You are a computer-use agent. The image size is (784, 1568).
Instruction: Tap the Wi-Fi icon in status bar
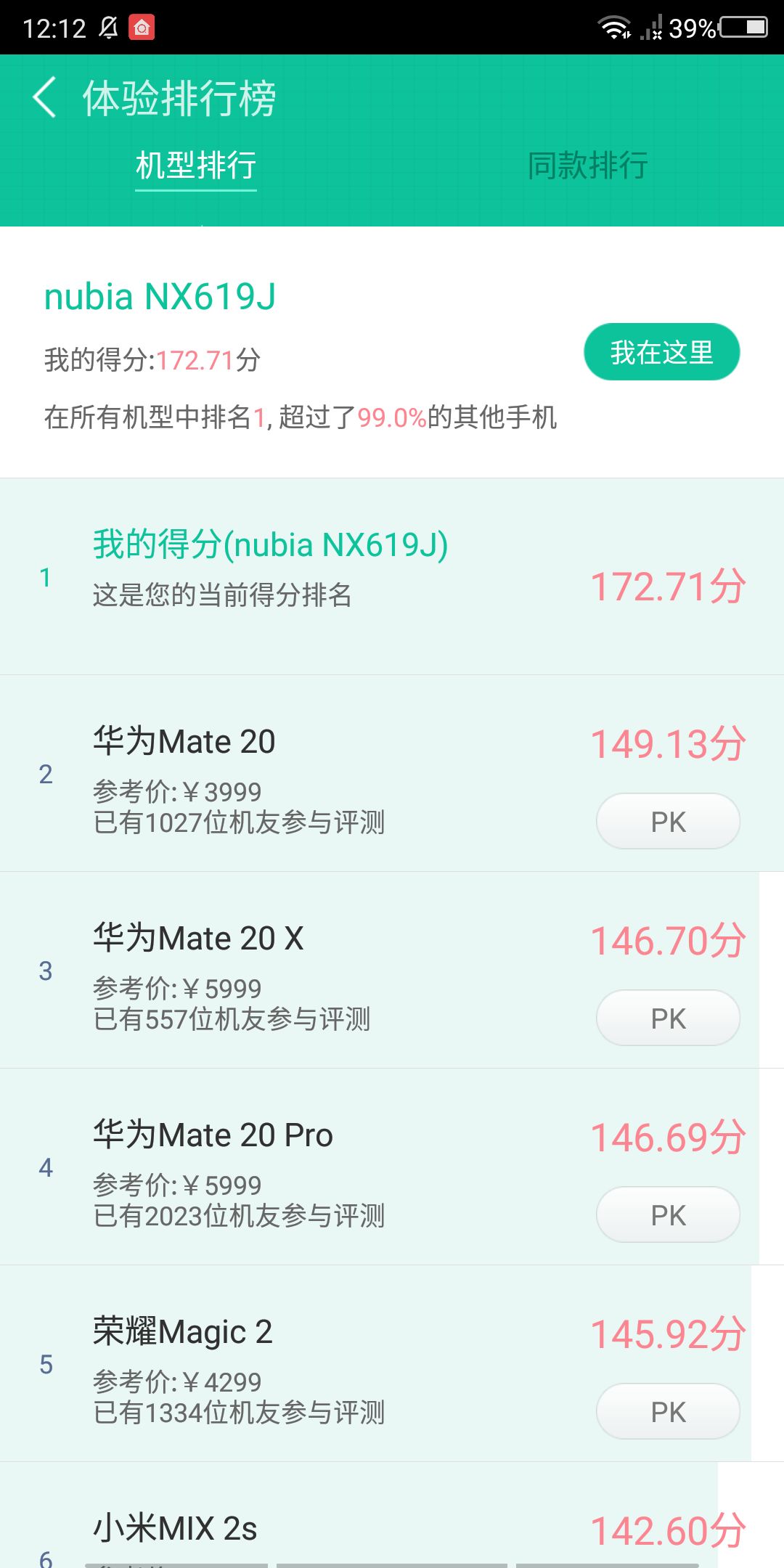(613, 28)
